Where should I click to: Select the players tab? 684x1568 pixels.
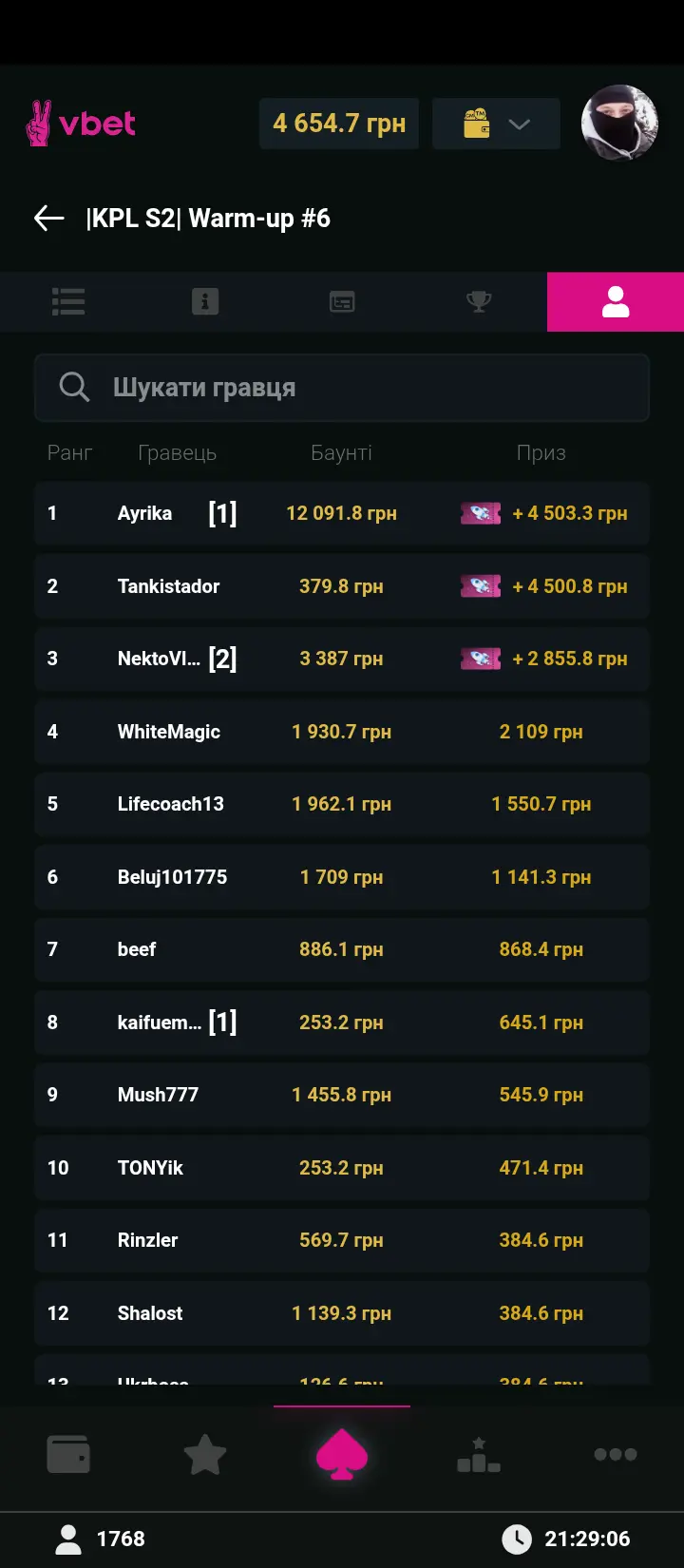[616, 302]
